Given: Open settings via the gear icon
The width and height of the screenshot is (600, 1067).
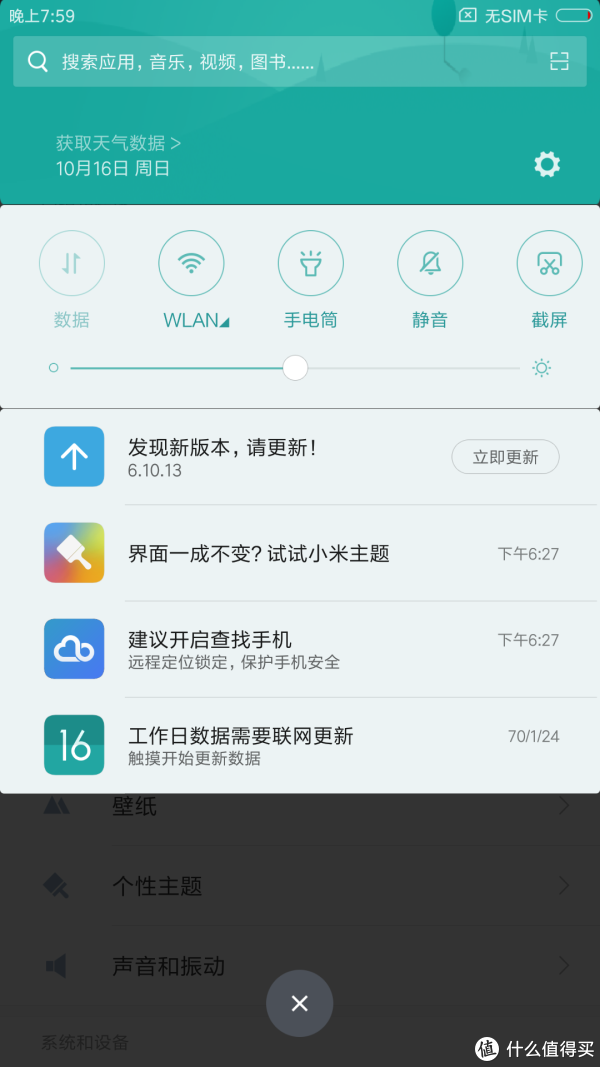Looking at the screenshot, I should (x=547, y=164).
